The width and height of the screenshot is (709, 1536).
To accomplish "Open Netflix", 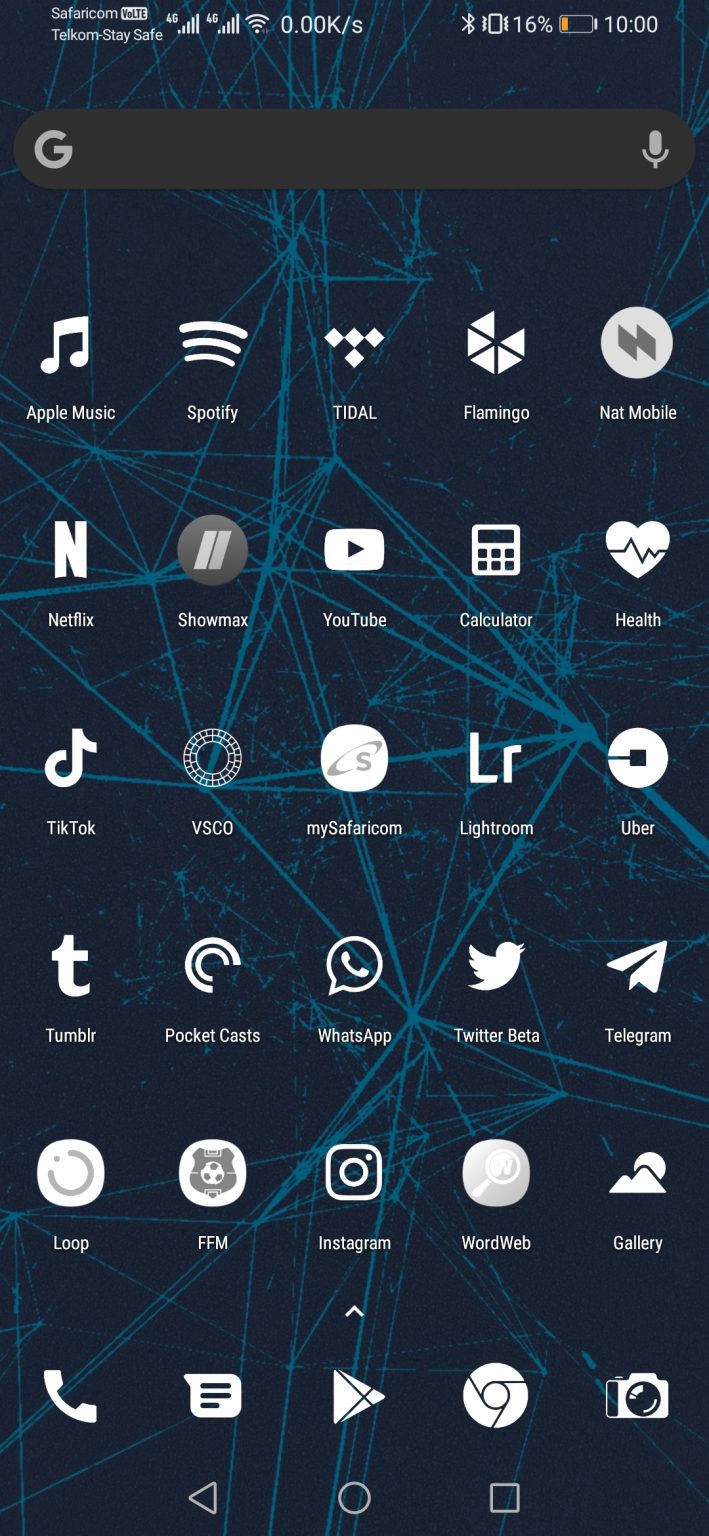I will tap(70, 550).
